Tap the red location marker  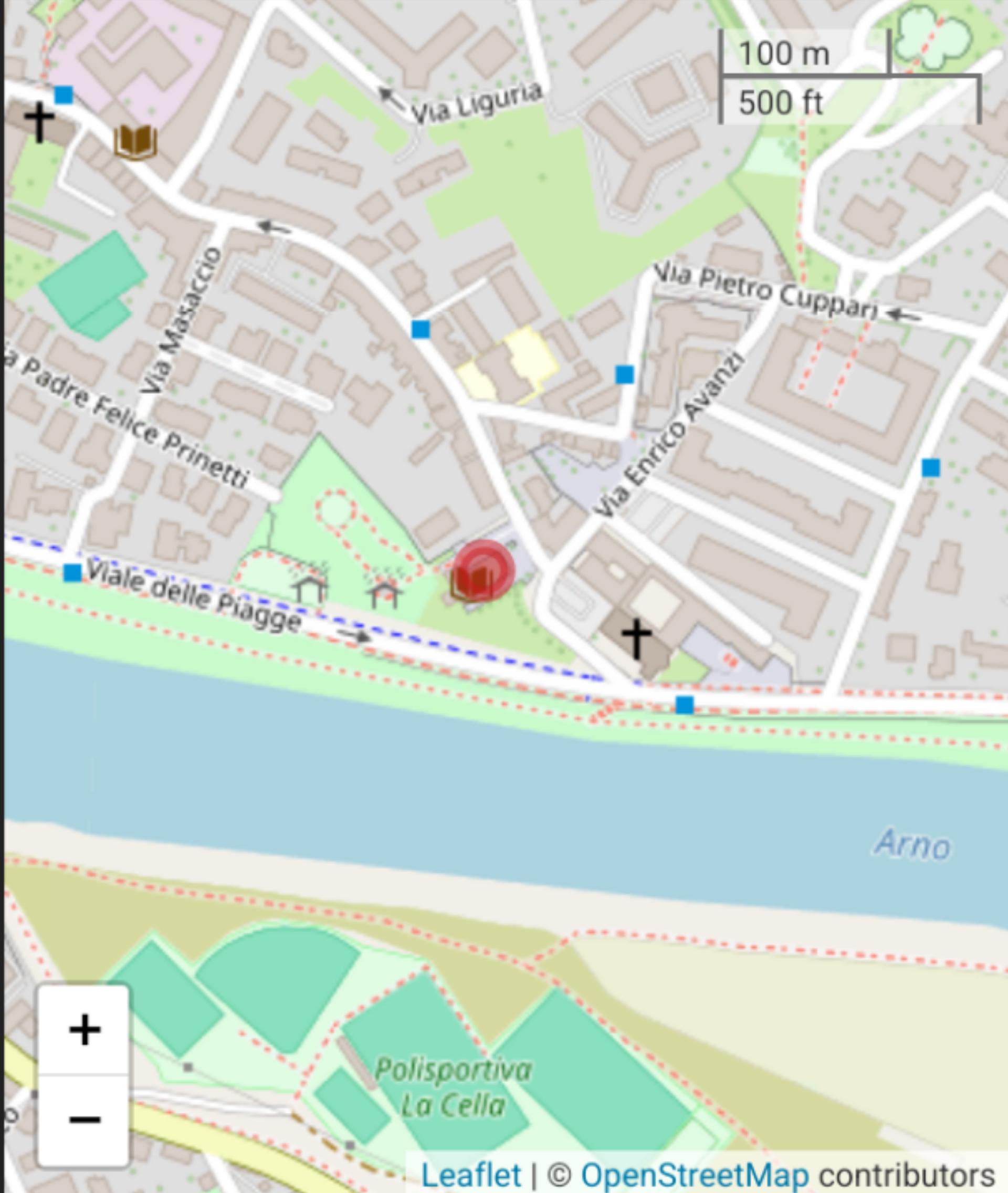[x=484, y=570]
